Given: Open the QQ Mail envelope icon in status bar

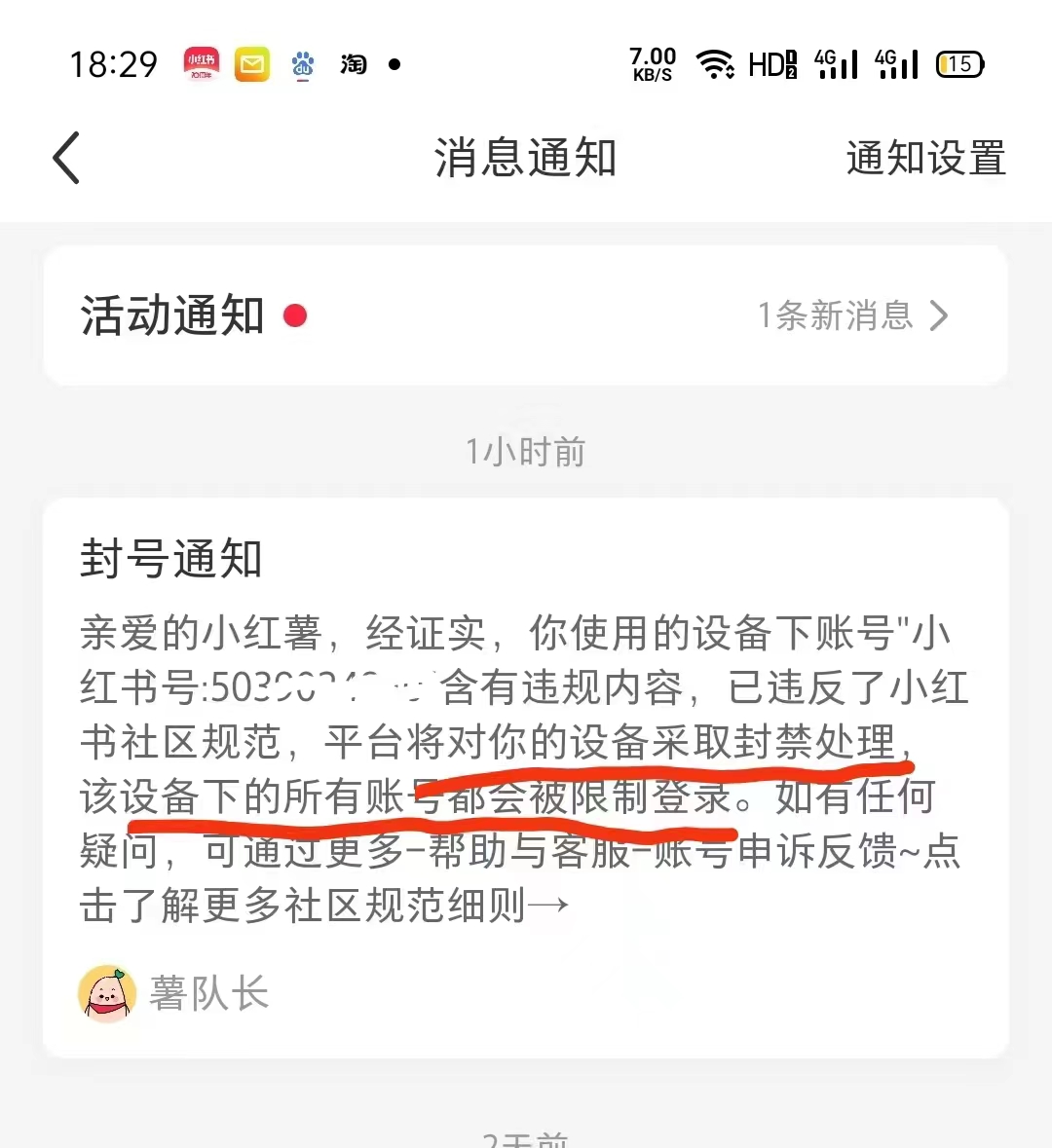Looking at the screenshot, I should coord(252,64).
